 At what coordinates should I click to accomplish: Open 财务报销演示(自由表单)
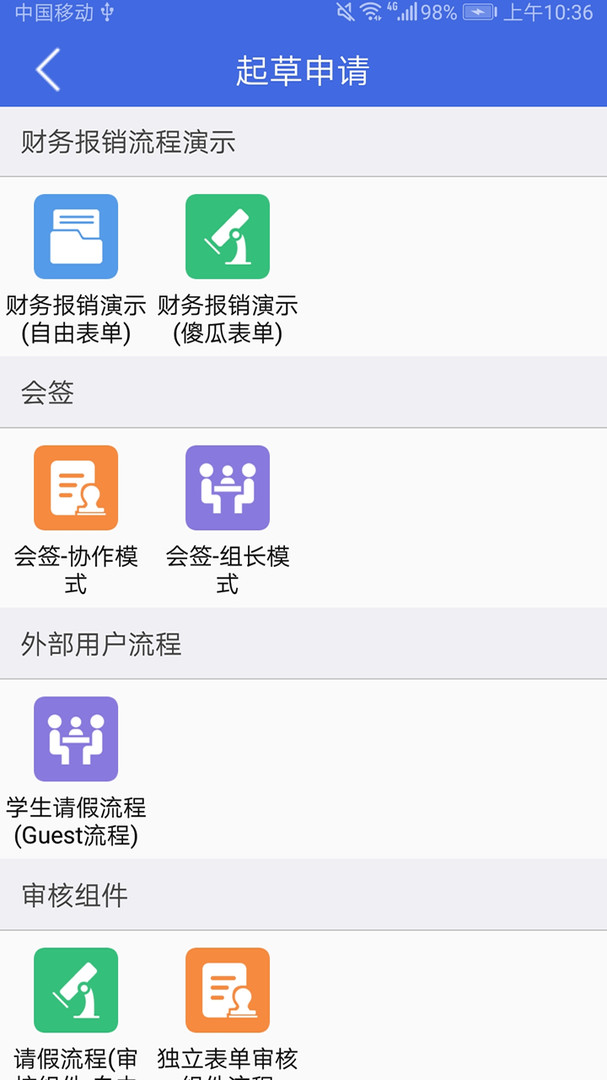[76, 237]
